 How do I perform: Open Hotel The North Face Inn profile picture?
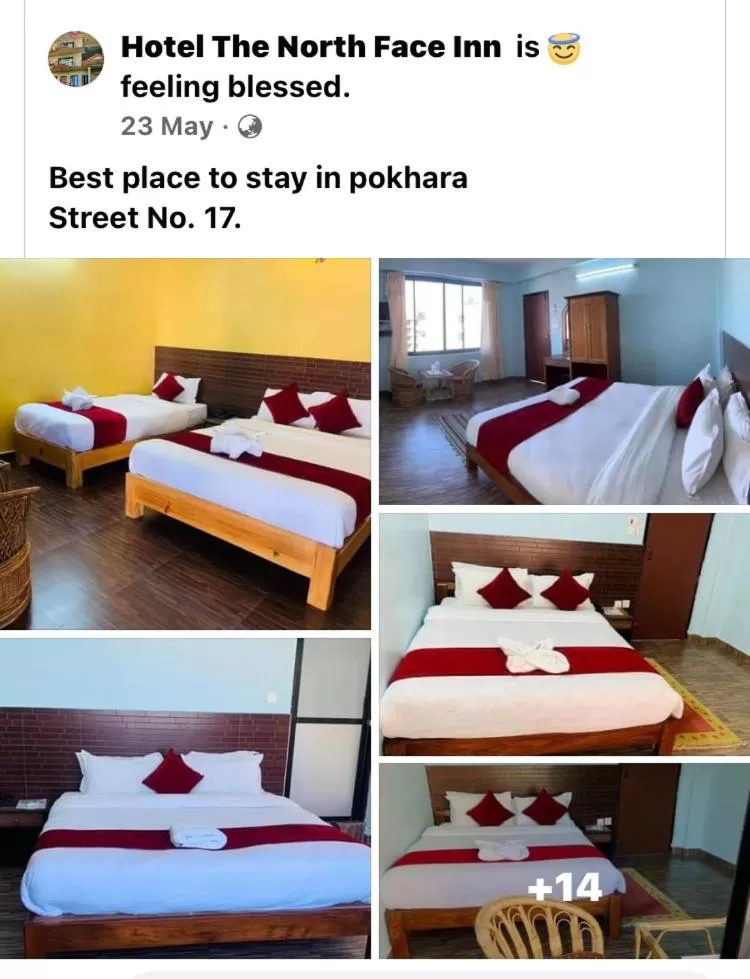click(x=76, y=59)
